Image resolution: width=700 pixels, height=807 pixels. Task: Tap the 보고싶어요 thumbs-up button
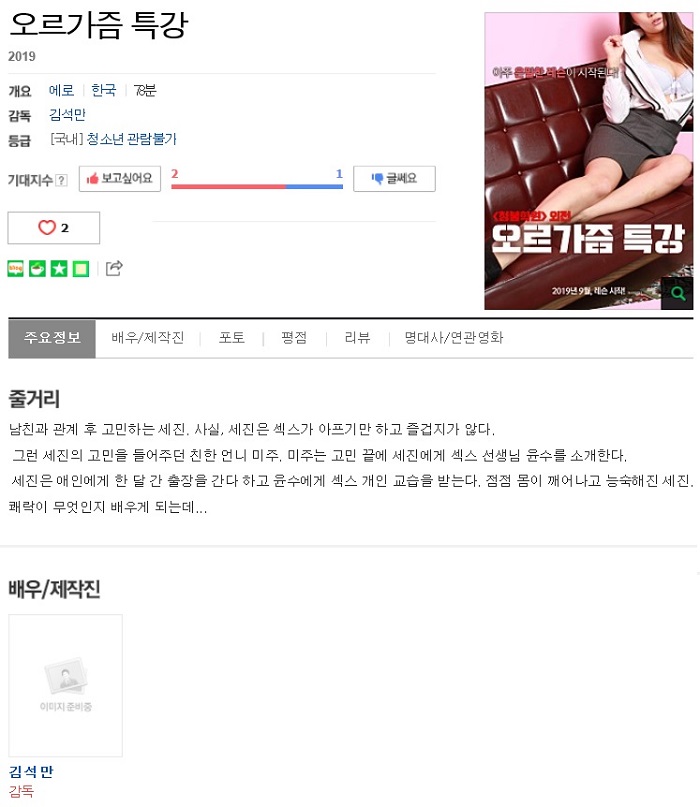pyautogui.click(x=119, y=179)
